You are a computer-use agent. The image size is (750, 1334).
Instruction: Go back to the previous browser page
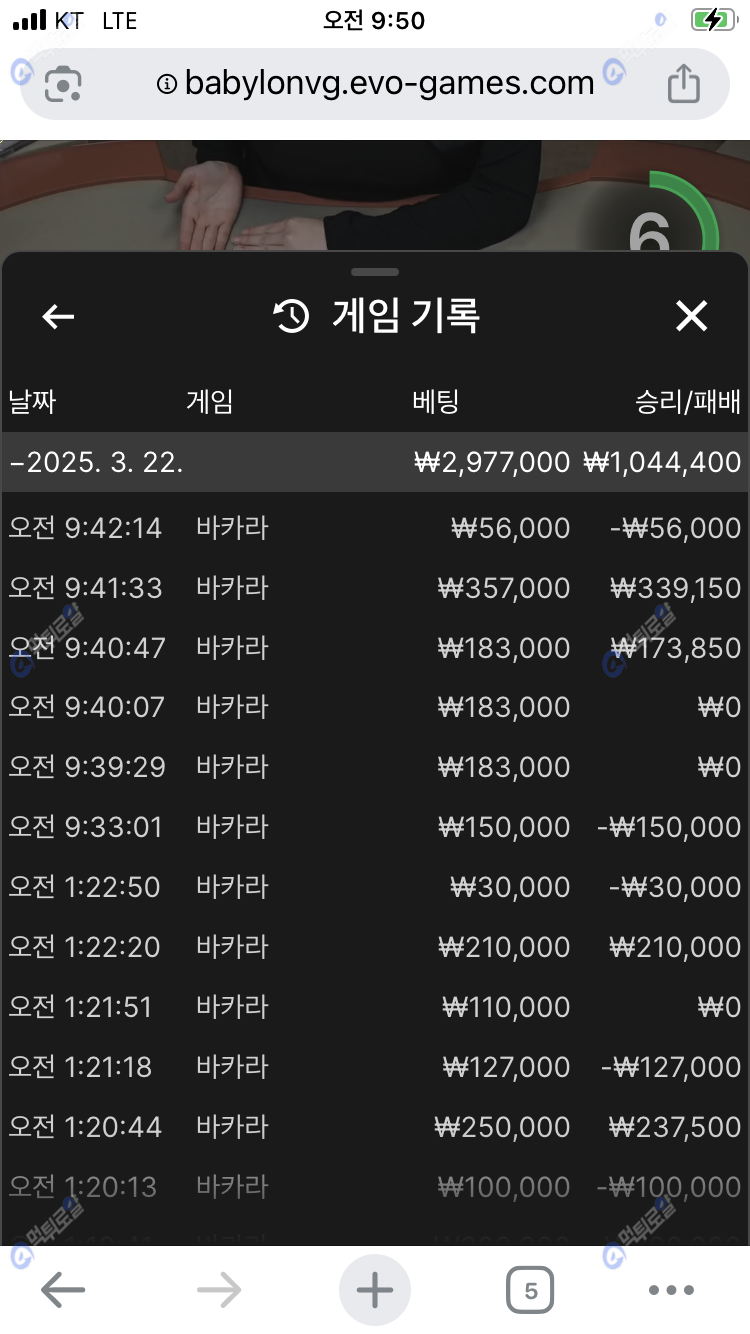62,1291
